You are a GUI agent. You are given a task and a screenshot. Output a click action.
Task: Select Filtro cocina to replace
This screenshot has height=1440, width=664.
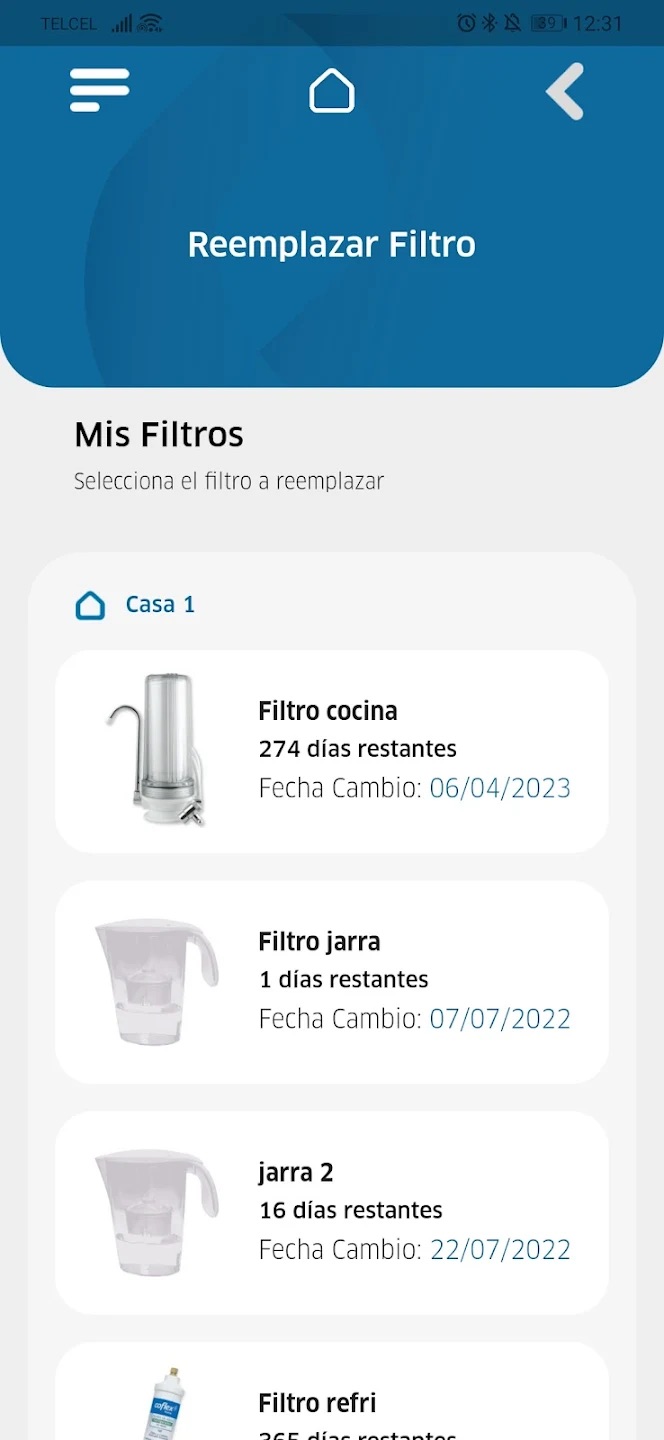coord(332,751)
